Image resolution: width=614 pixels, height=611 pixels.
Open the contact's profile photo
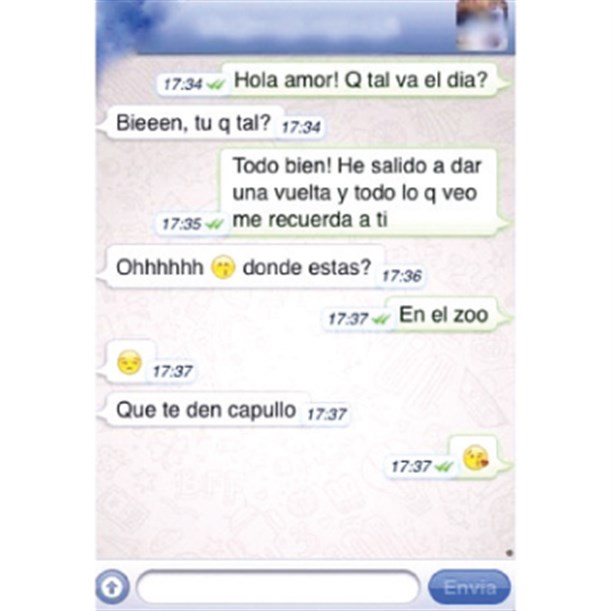(x=484, y=24)
